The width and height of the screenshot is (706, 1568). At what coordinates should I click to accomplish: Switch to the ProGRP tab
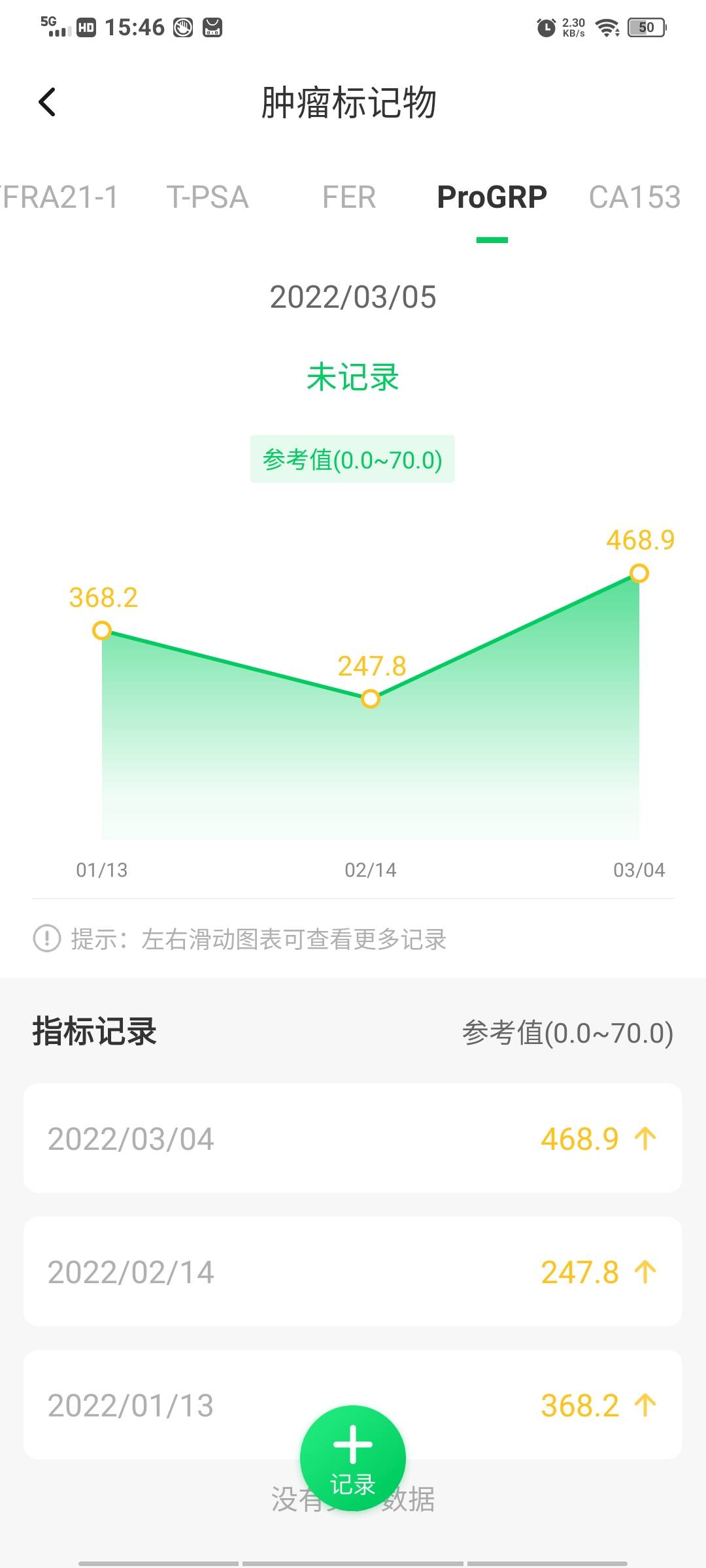point(492,196)
